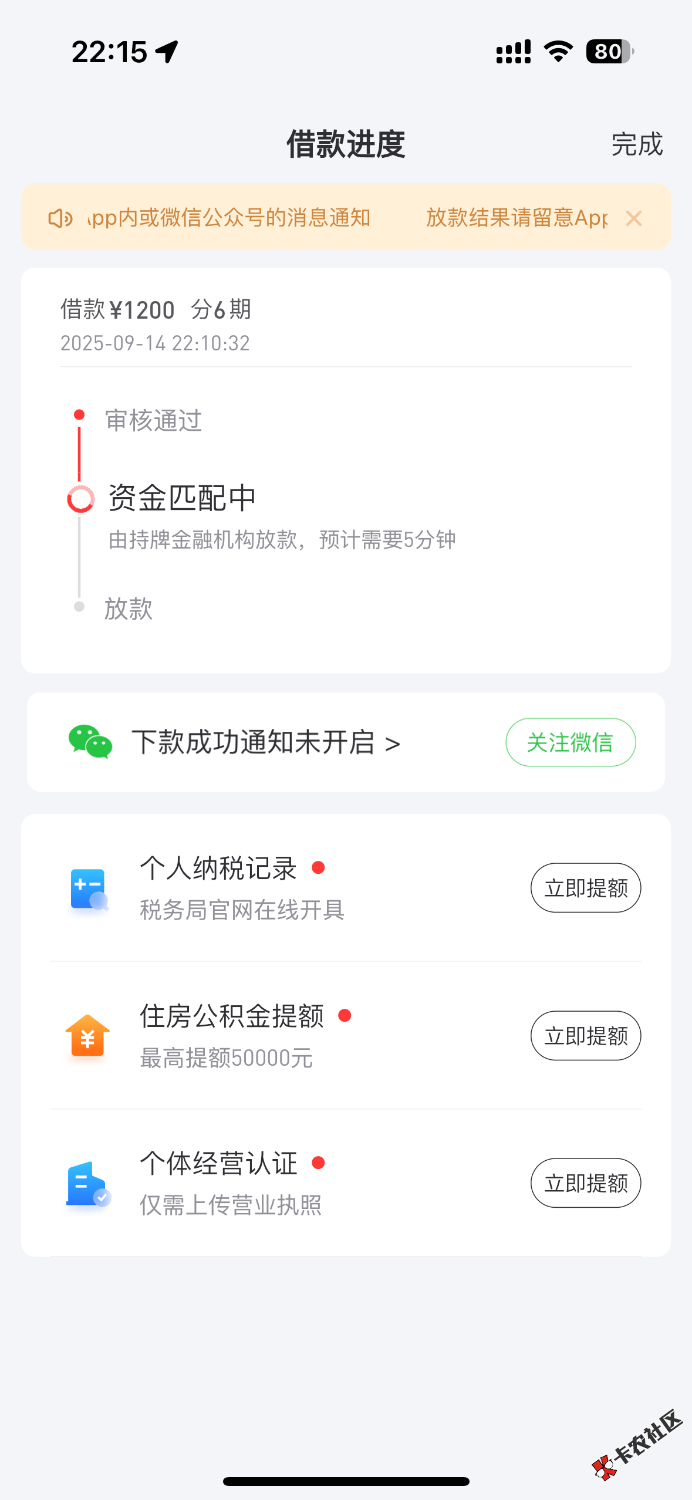Tap 立即提额 for 个人纳税记录
The image size is (692, 1500).
pyautogui.click(x=585, y=888)
